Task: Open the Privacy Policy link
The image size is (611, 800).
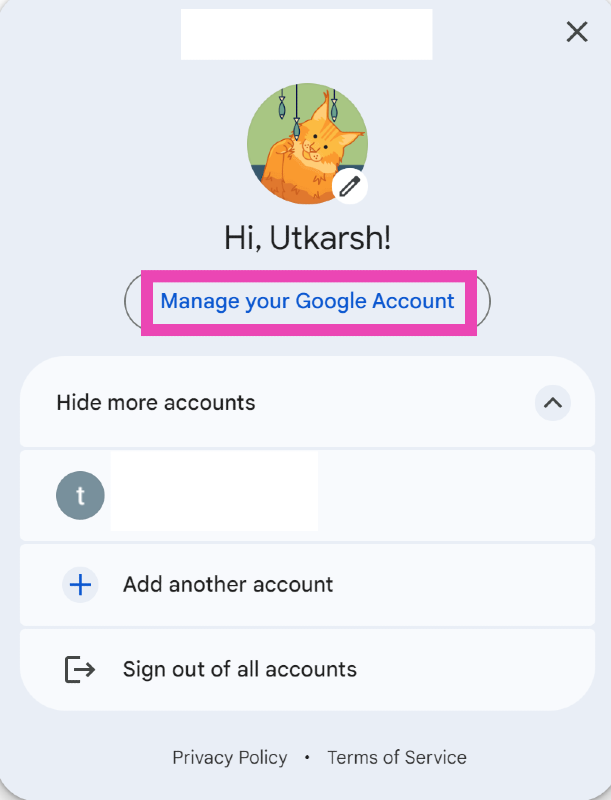Action: pos(229,757)
